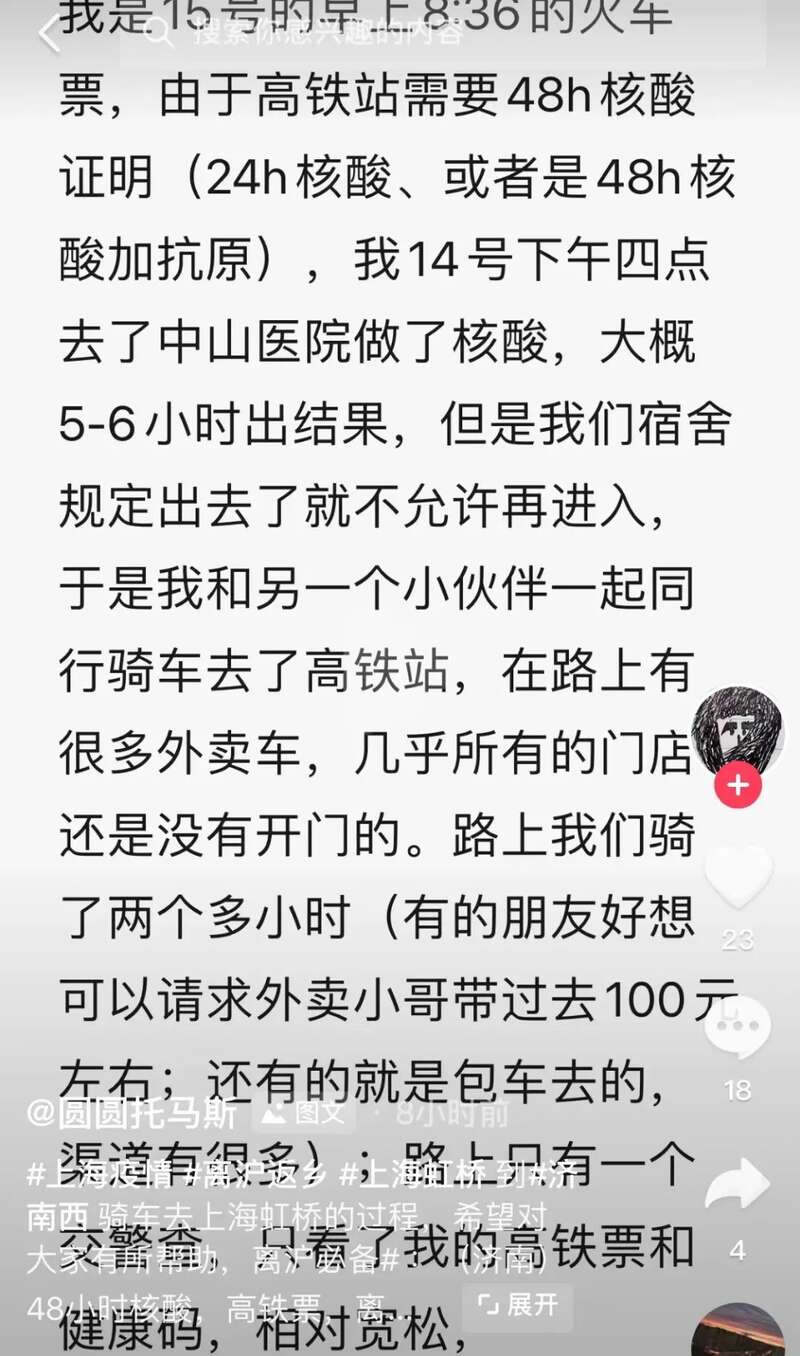Share this post with the arrow icon
Viewport: 800px width, 1356px height.
(738, 1185)
